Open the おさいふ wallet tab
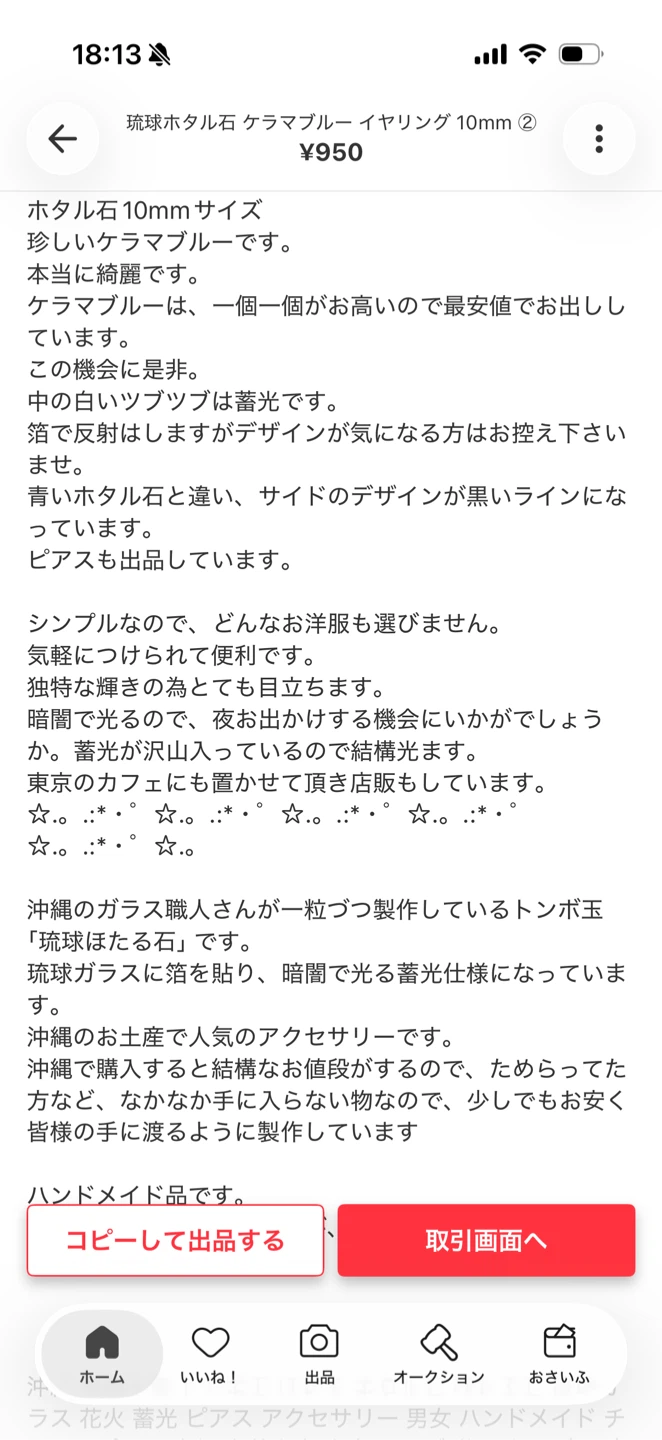 click(x=559, y=1355)
